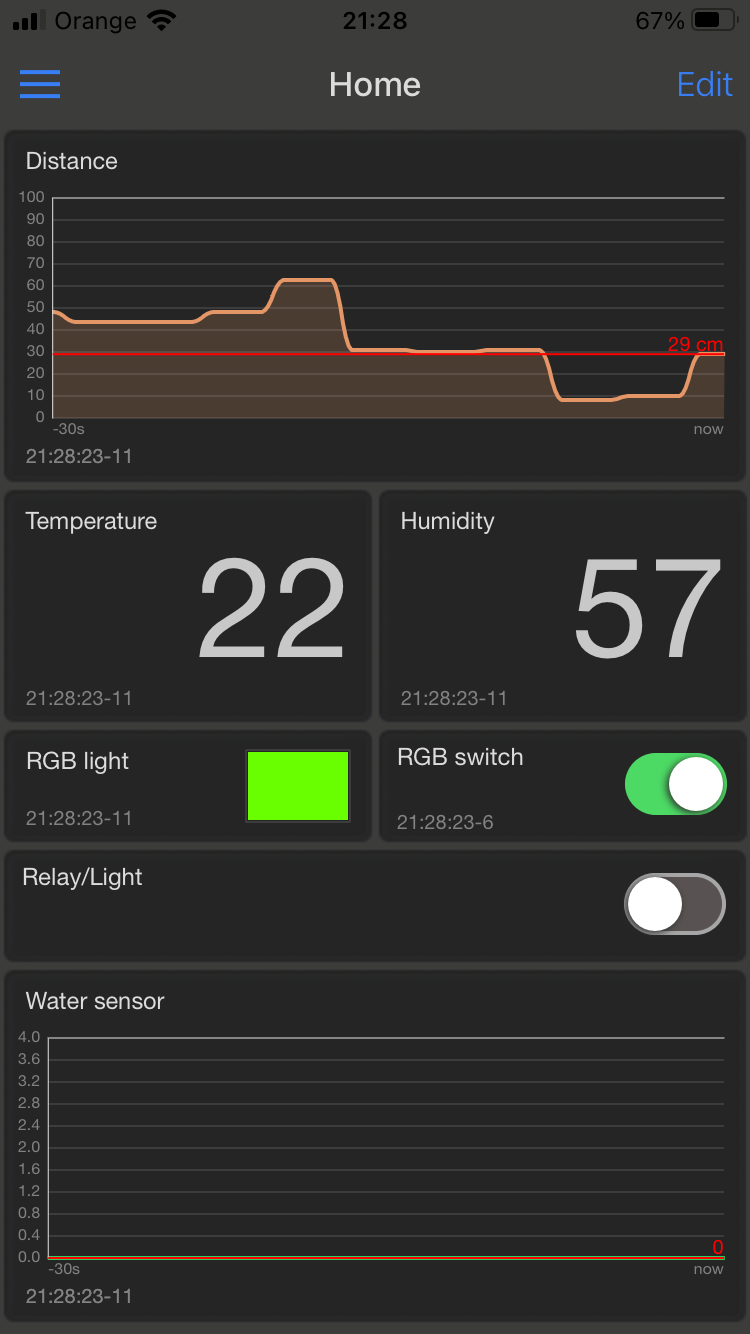
Task: Open the Distance chart widget
Action: [375, 300]
